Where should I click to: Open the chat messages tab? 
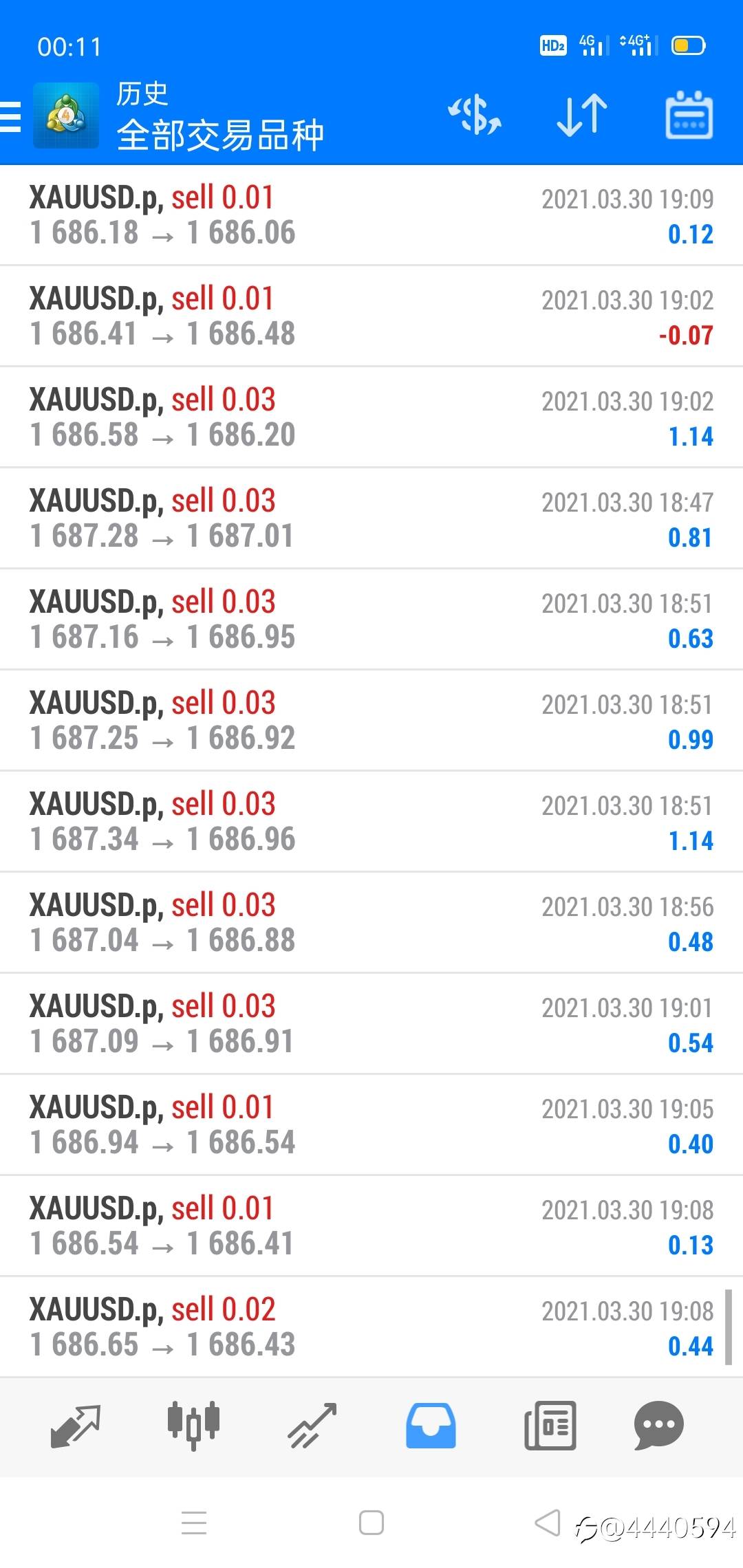pyautogui.click(x=658, y=1426)
